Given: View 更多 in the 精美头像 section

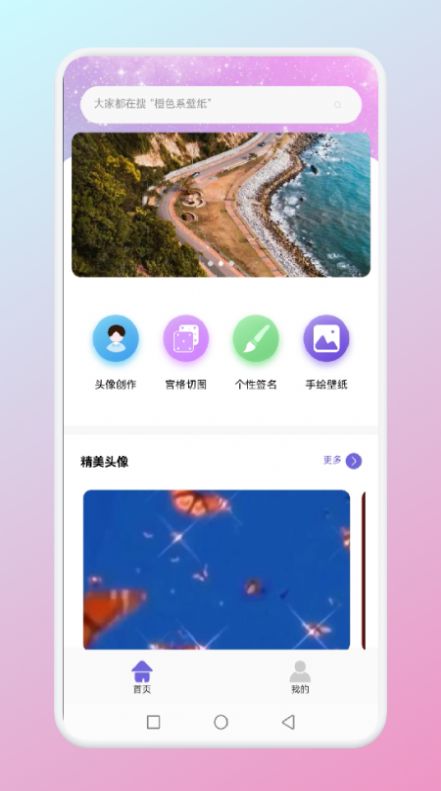Looking at the screenshot, I should 343,461.
